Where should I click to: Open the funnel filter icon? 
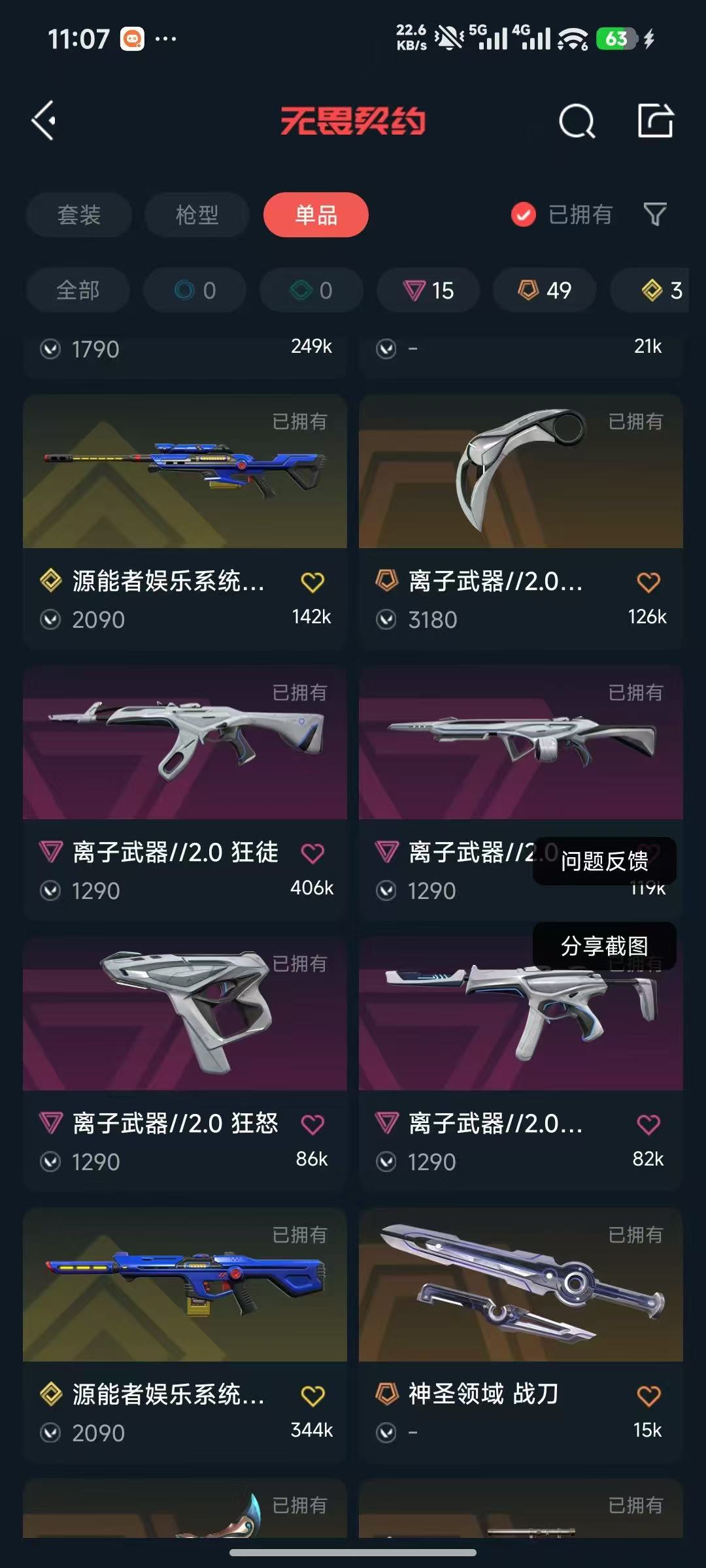coord(655,214)
